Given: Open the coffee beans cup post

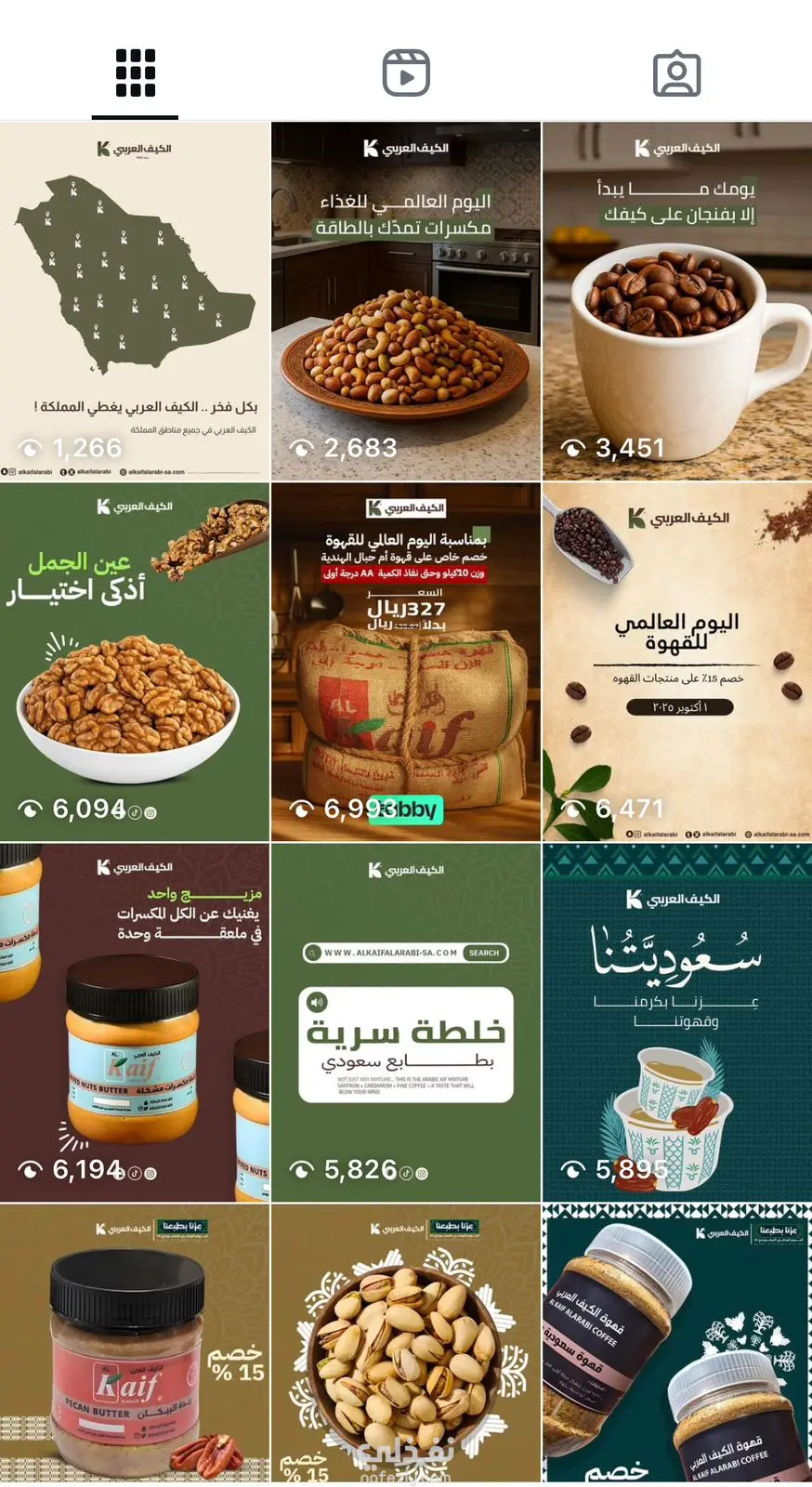Looking at the screenshot, I should click(676, 300).
